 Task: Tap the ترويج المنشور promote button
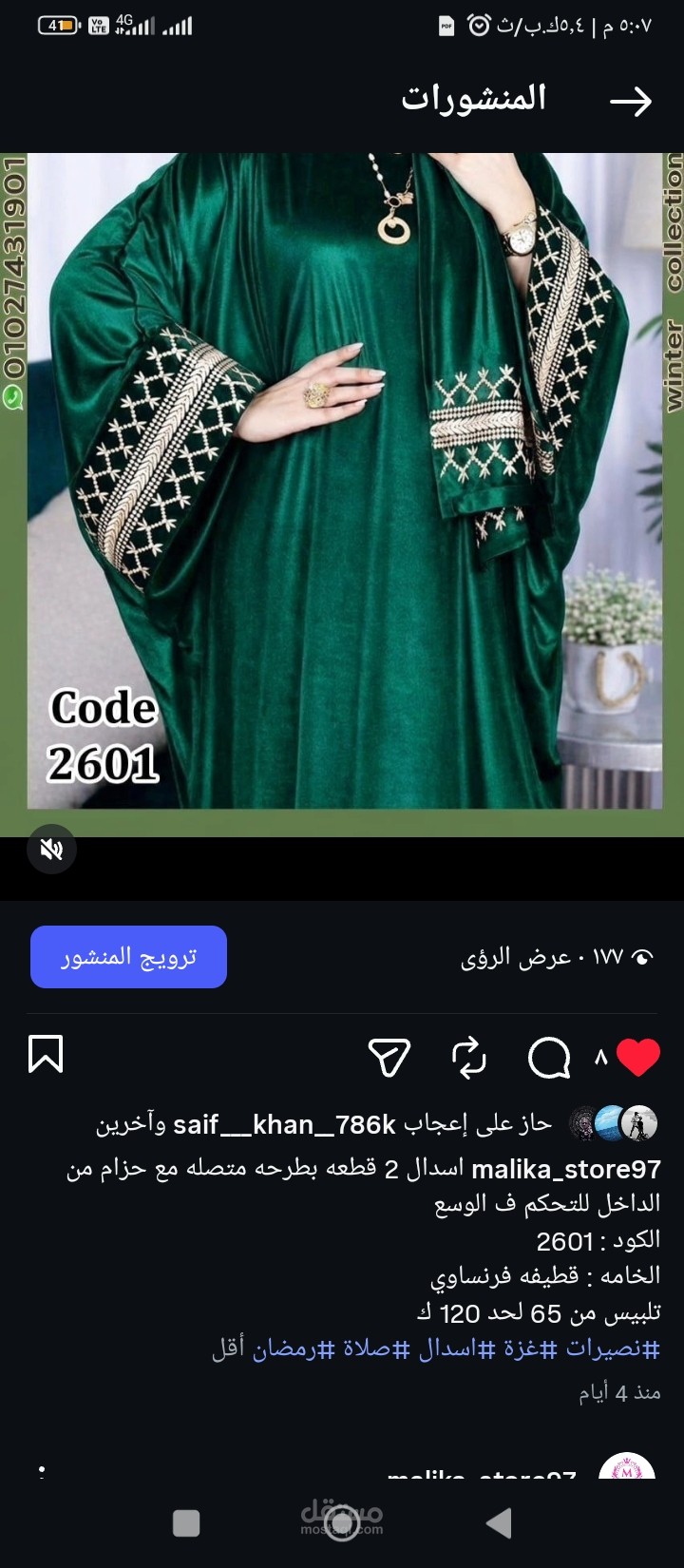(x=128, y=957)
